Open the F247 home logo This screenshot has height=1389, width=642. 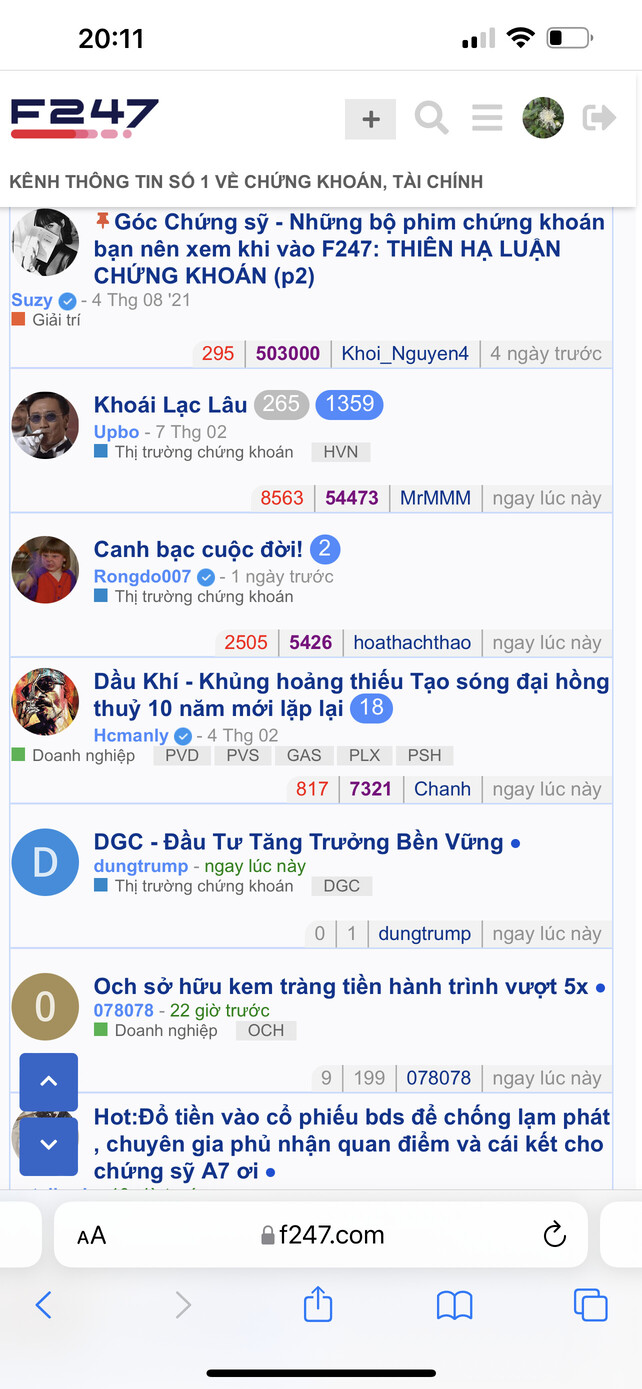pos(85,118)
